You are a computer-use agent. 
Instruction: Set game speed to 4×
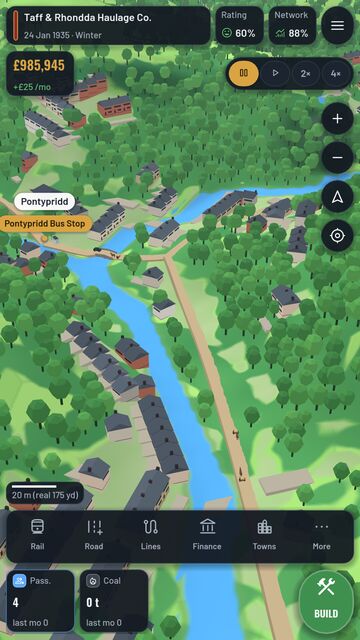[336, 73]
